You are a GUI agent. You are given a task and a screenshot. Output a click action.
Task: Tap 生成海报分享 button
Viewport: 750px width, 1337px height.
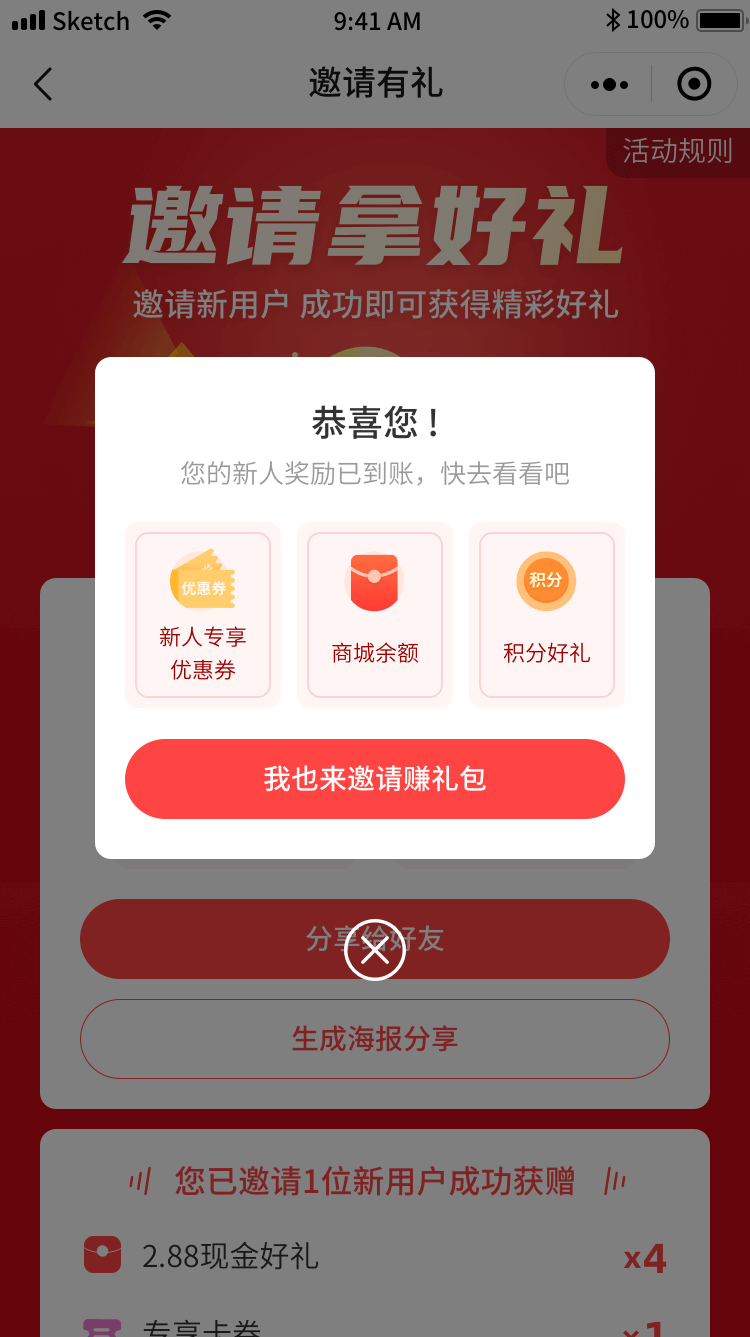point(375,1039)
